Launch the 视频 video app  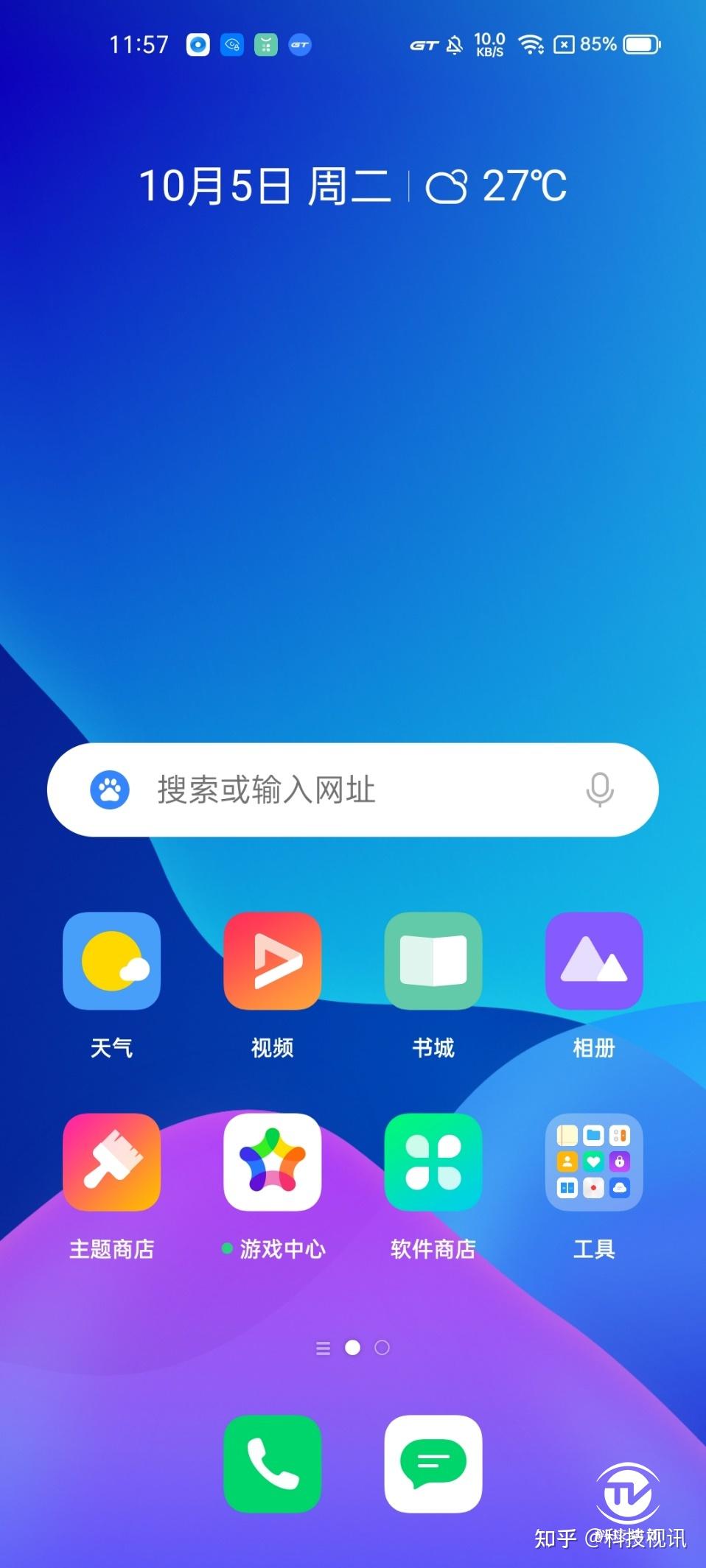click(272, 960)
